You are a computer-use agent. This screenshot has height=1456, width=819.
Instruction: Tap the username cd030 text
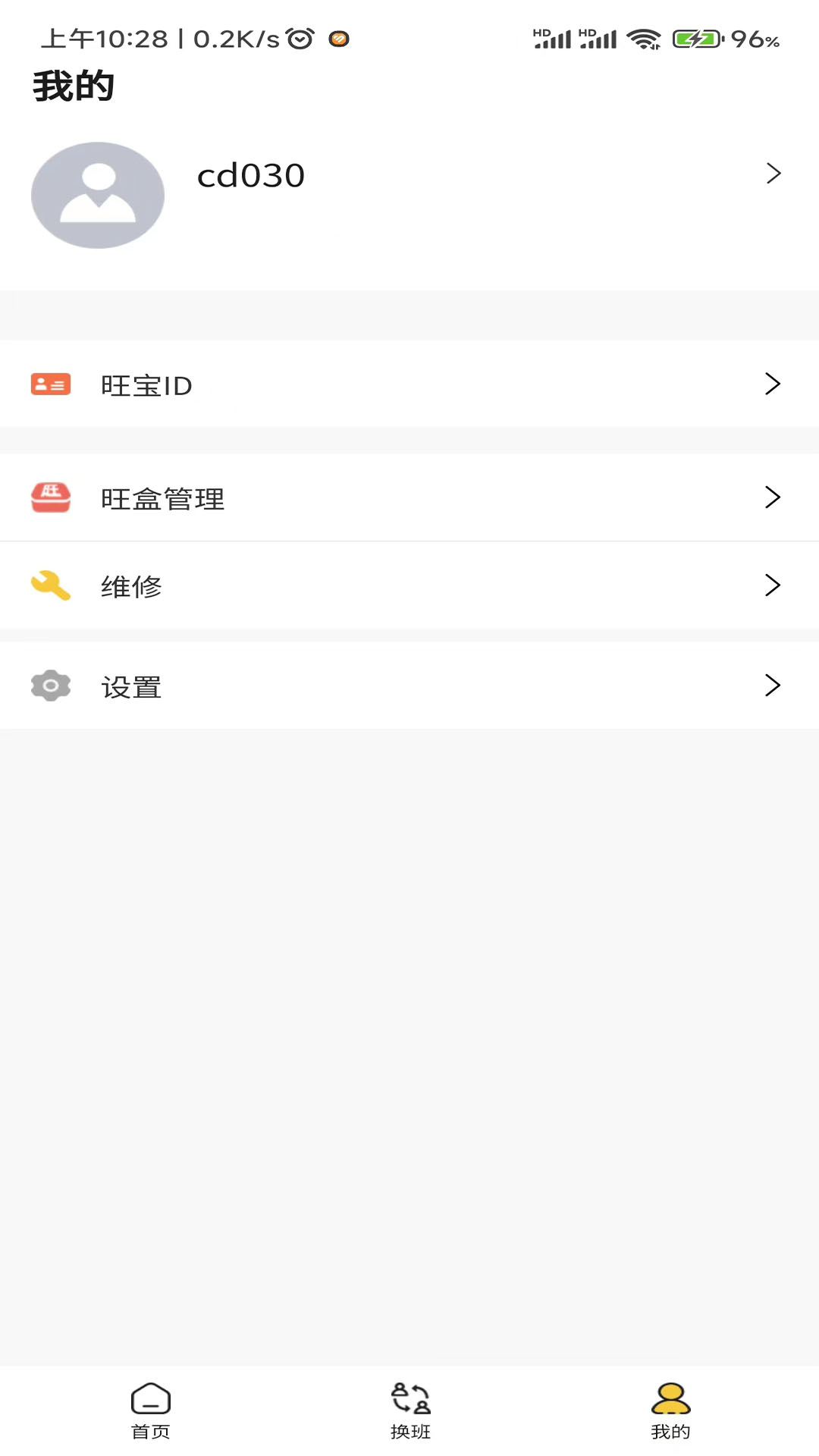[x=250, y=175]
